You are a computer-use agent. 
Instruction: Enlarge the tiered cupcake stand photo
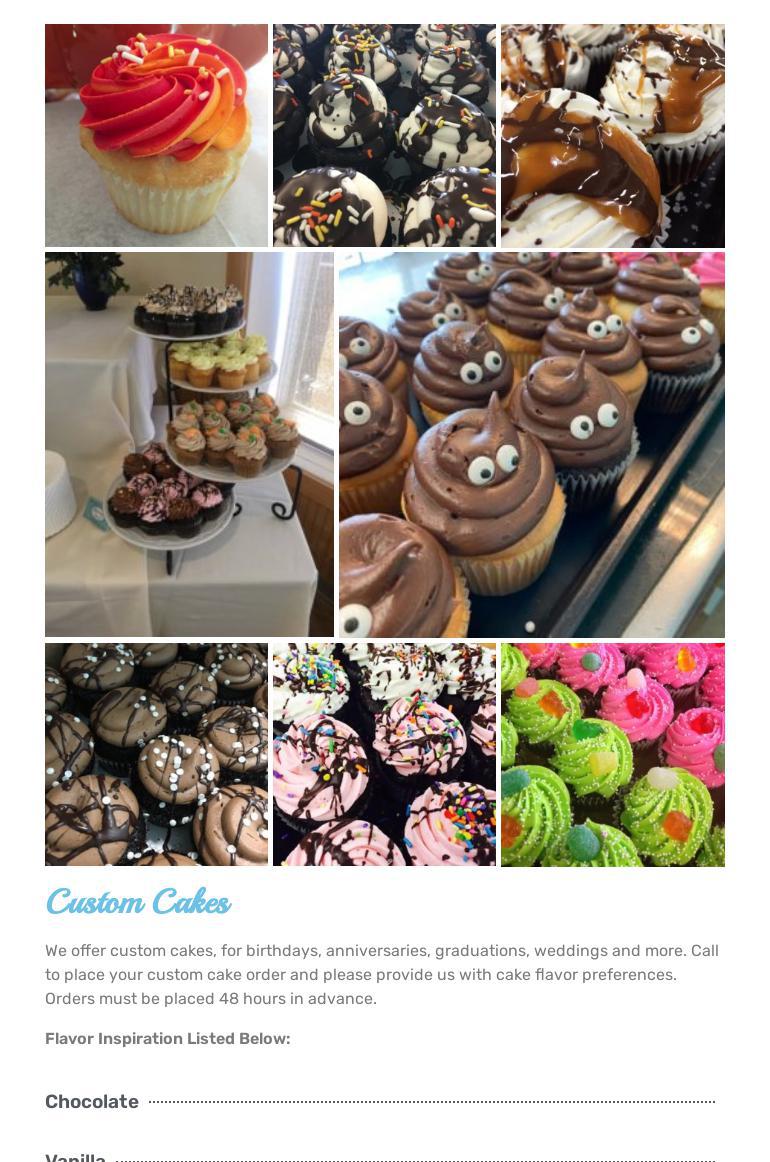point(189,444)
